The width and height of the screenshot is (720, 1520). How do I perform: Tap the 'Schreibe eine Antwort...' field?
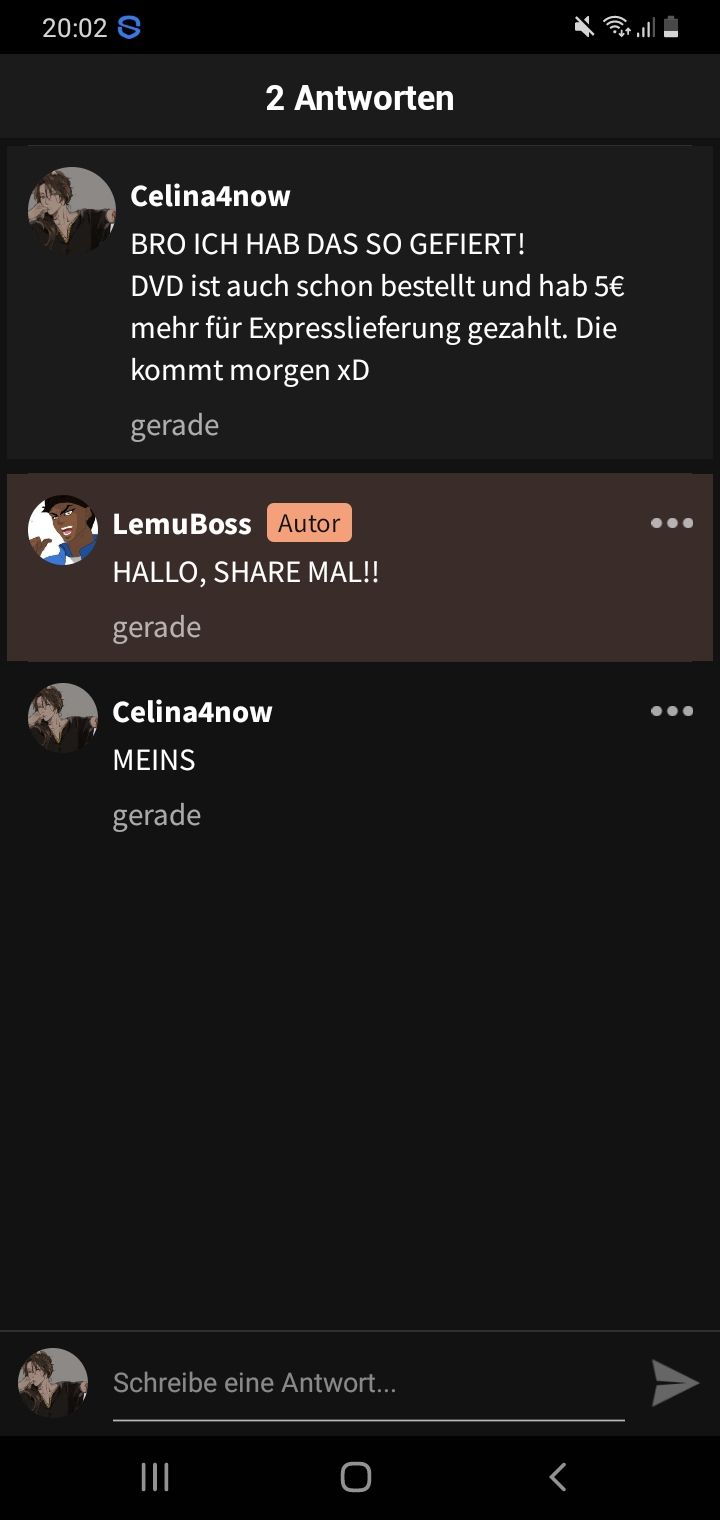[x=368, y=1383]
